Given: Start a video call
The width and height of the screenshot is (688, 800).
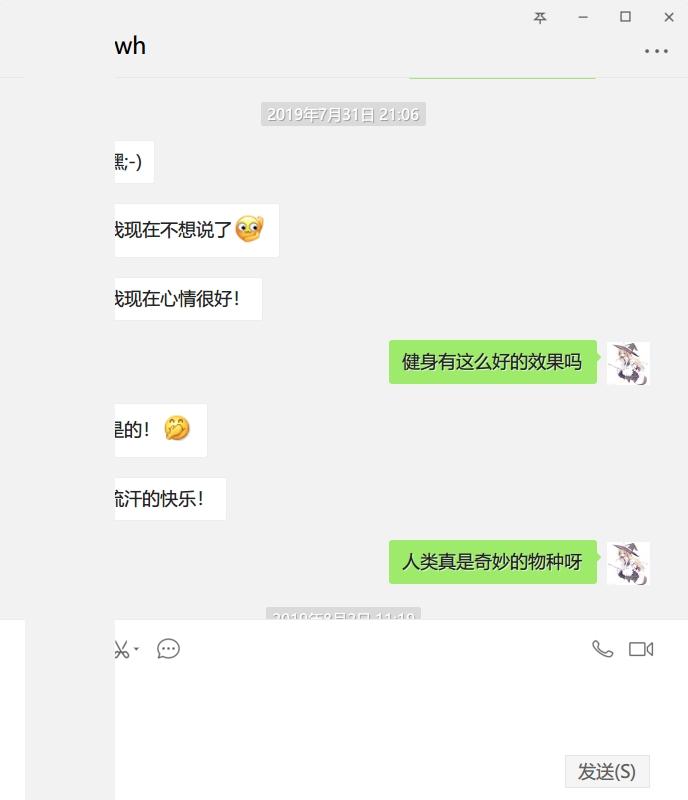Looking at the screenshot, I should coord(641,649).
